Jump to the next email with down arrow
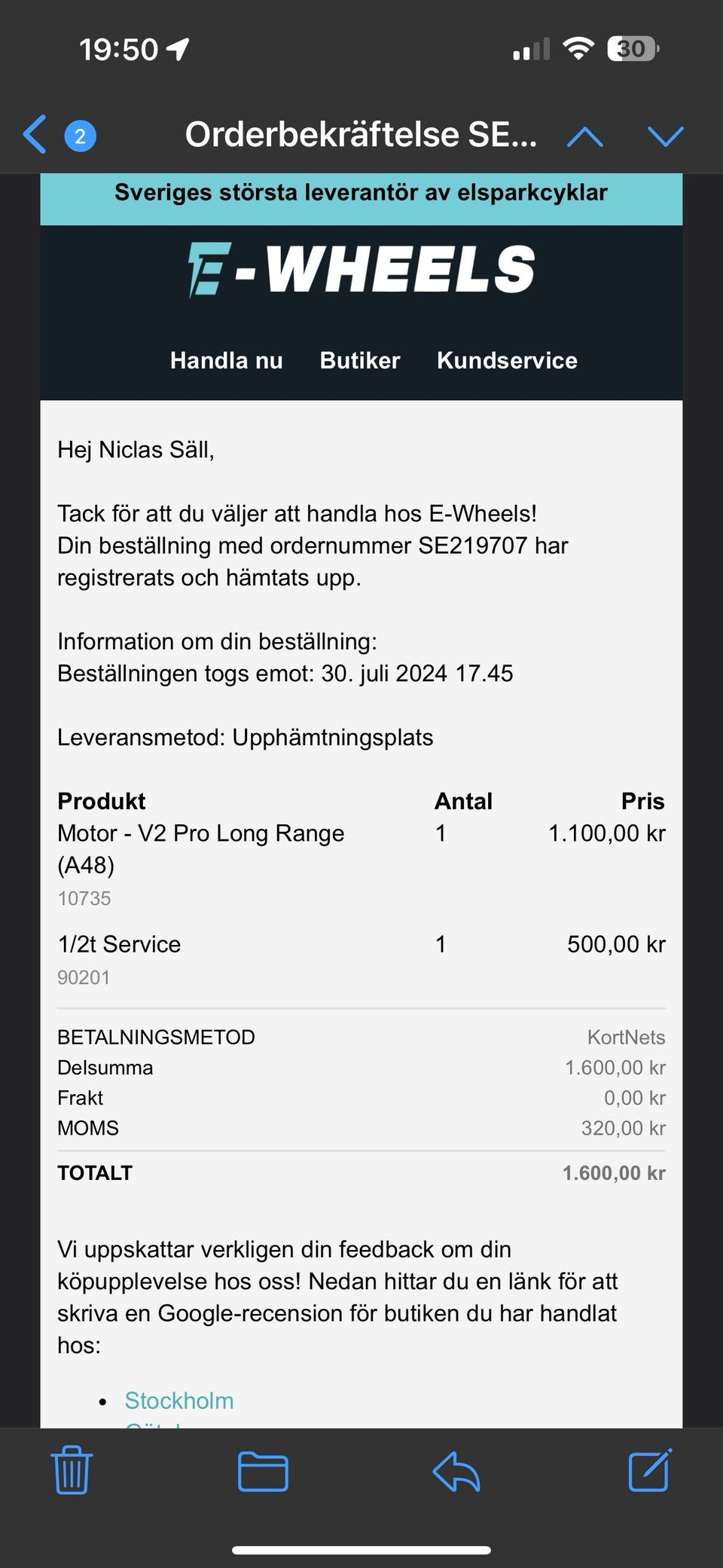This screenshot has height=1568, width=723. coord(666,136)
